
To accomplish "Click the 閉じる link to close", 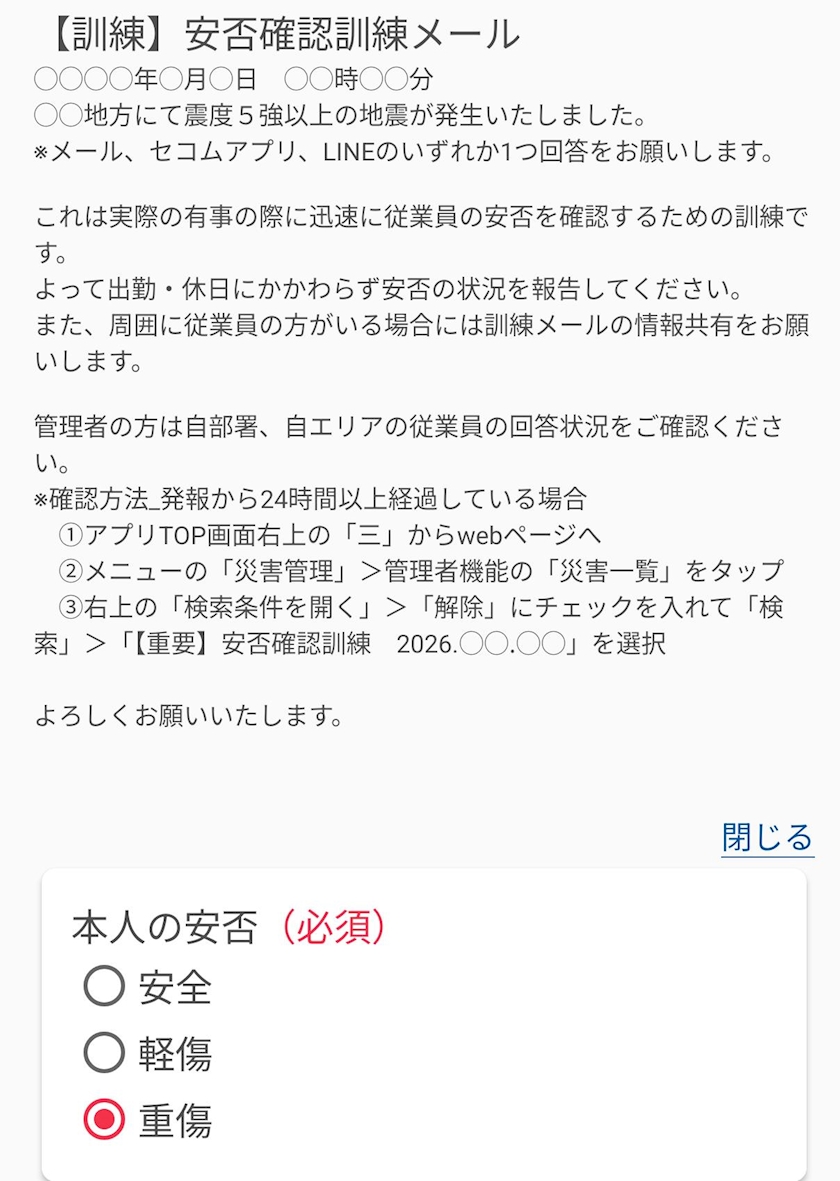I will click(766, 837).
